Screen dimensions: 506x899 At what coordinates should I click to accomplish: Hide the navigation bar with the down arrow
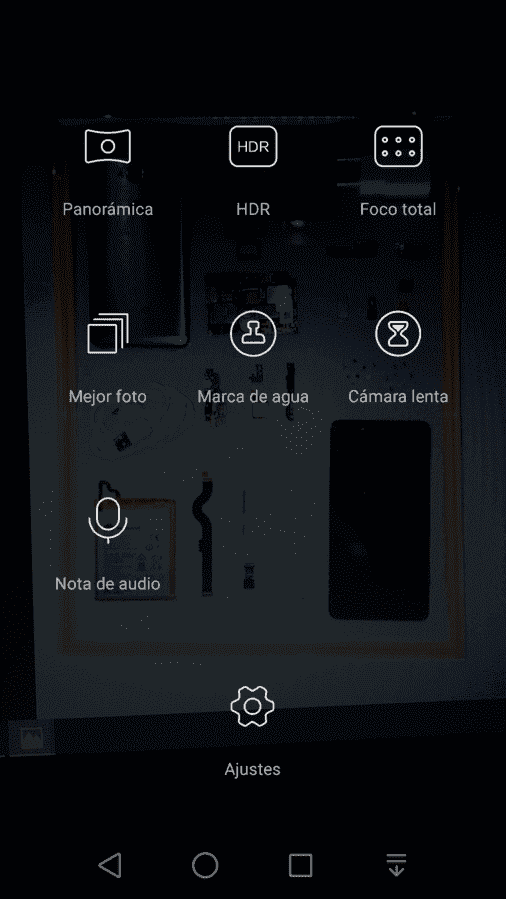coord(396,865)
